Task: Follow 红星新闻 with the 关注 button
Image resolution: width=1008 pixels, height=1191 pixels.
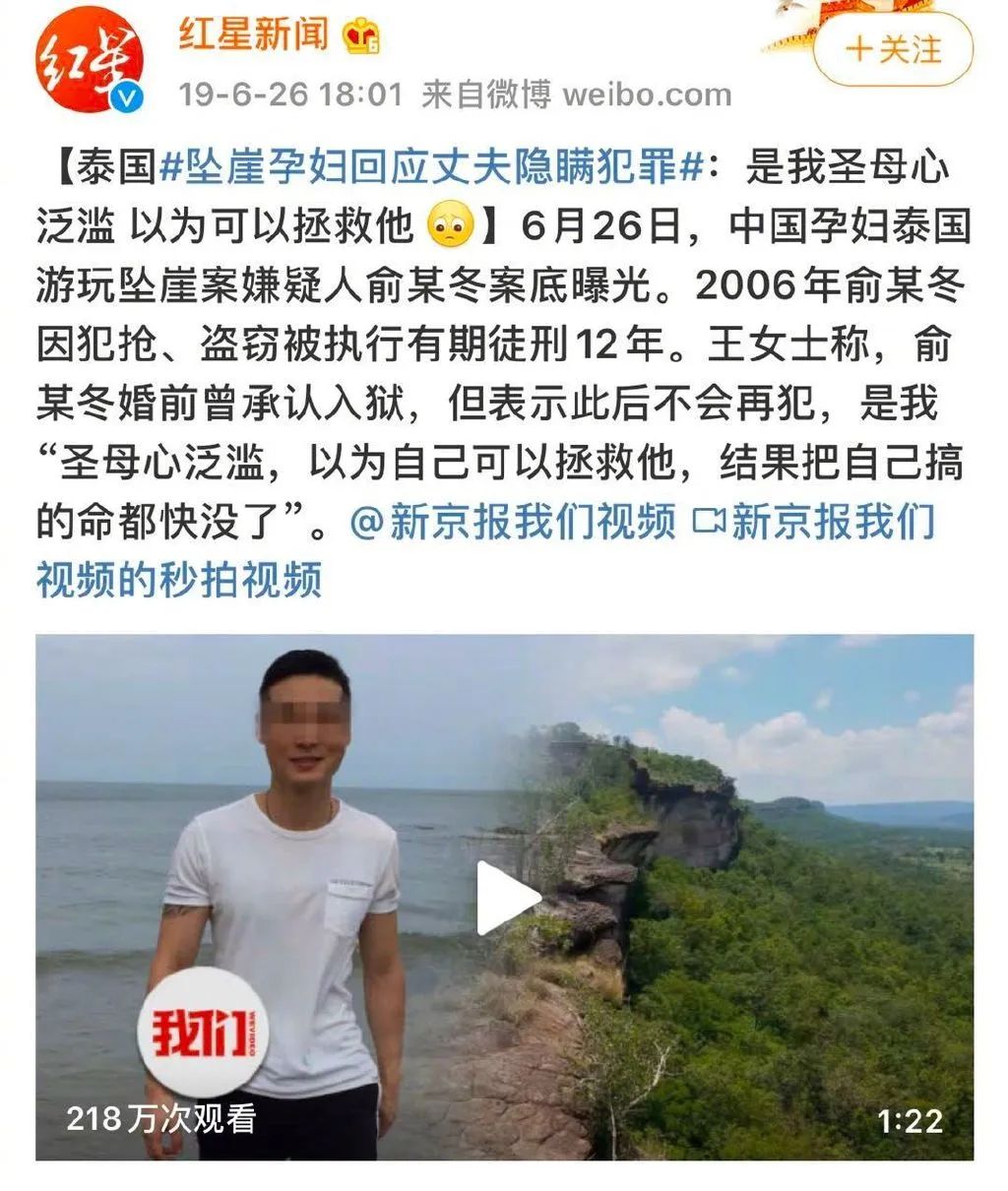Action: tap(893, 49)
